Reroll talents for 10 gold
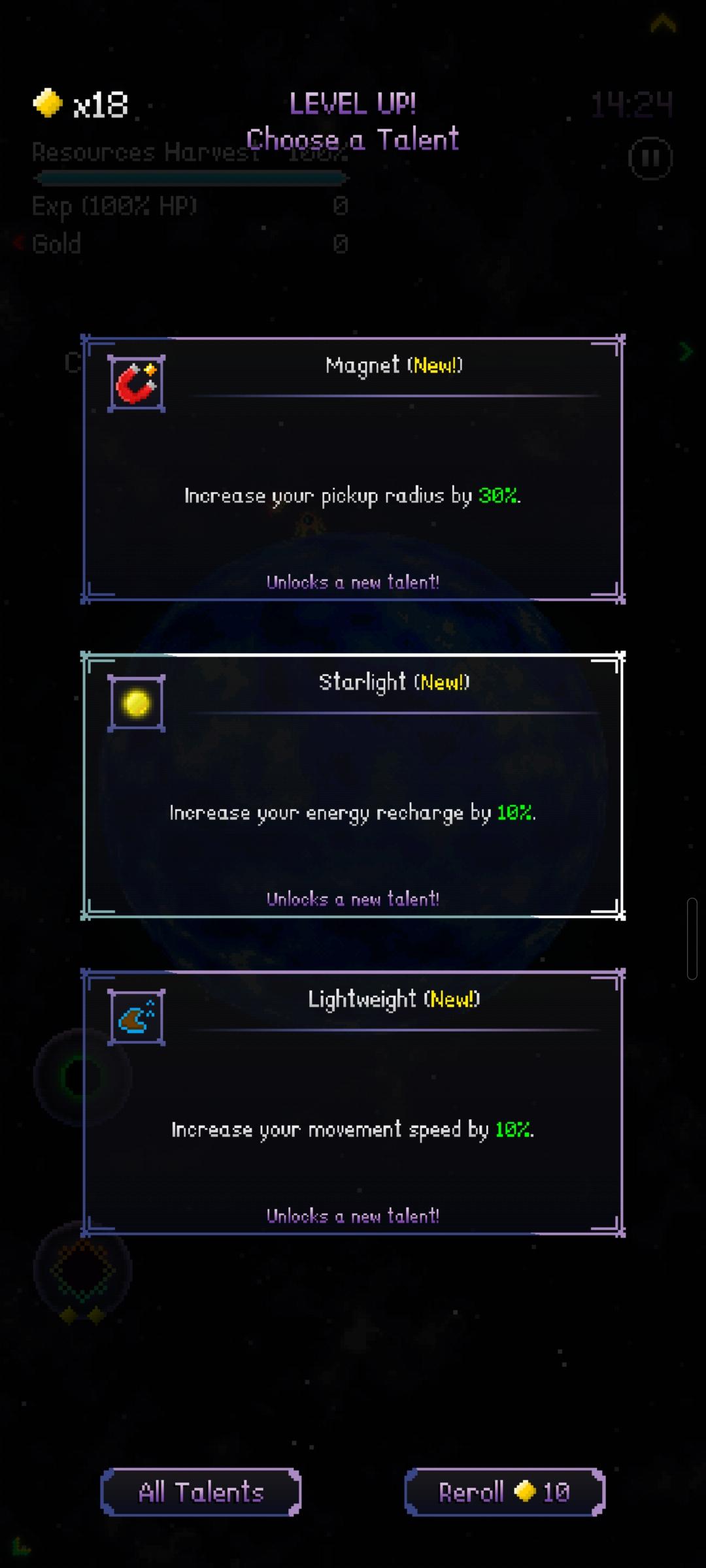This screenshot has height=1568, width=706. point(505,1492)
